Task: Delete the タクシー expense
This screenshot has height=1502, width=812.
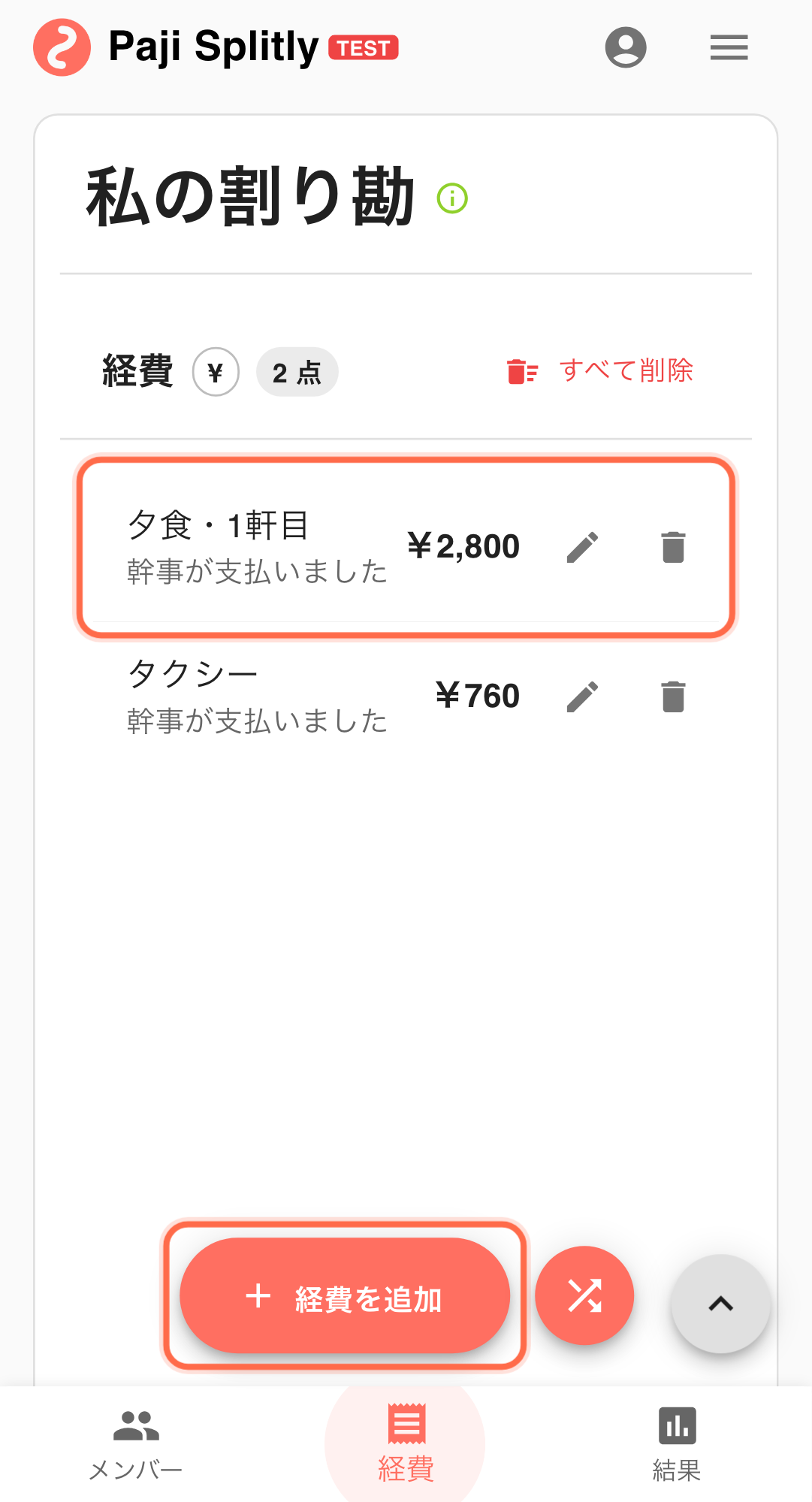Action: point(673,697)
